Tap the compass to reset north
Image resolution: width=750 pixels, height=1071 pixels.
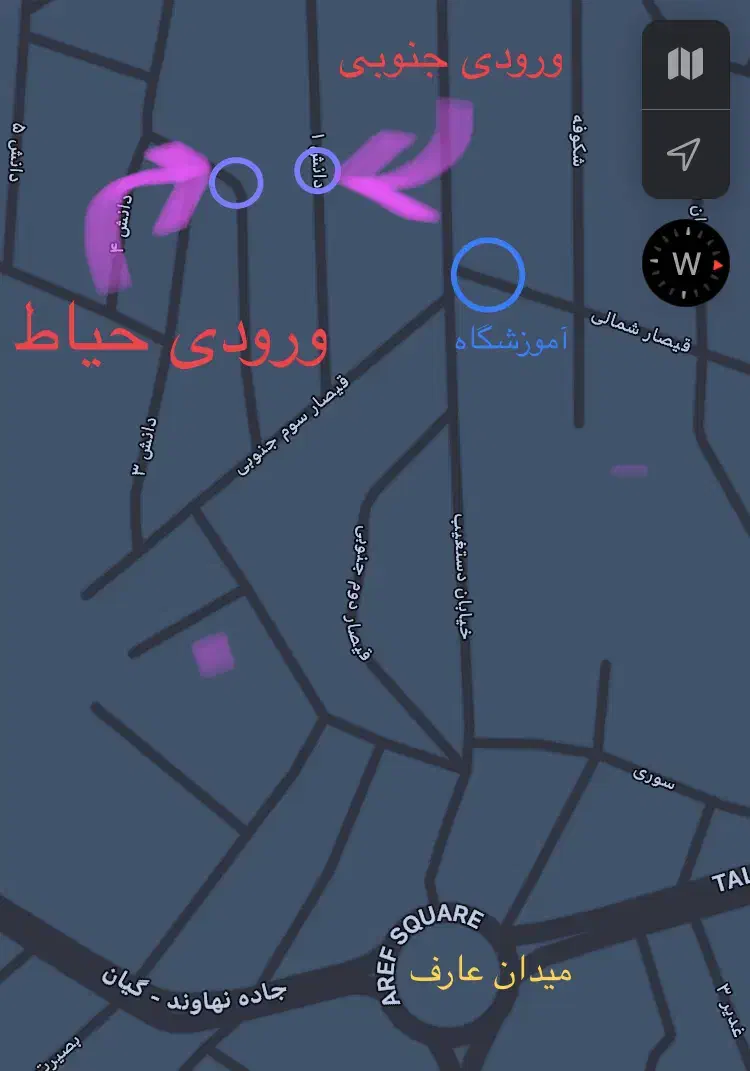point(686,264)
